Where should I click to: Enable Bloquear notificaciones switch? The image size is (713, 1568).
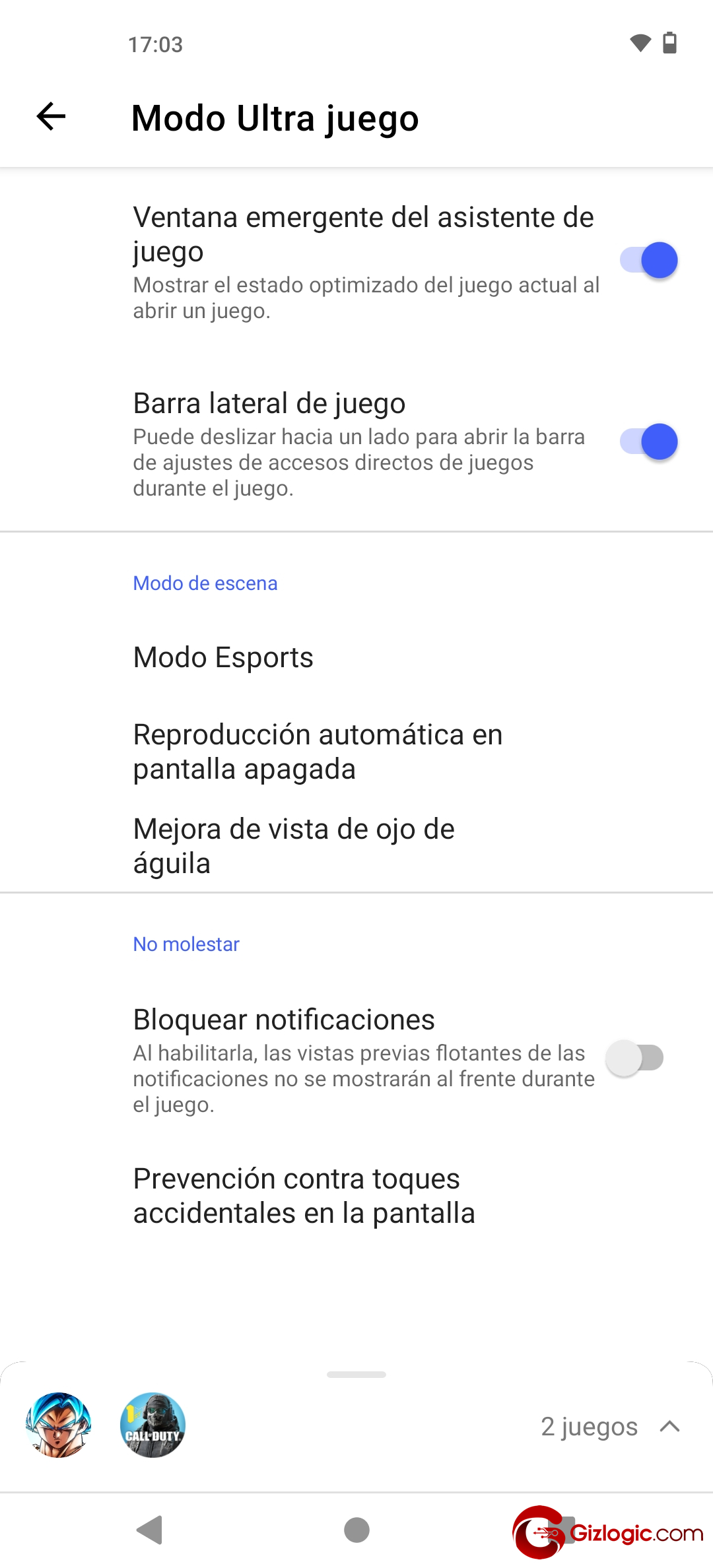(x=635, y=1058)
